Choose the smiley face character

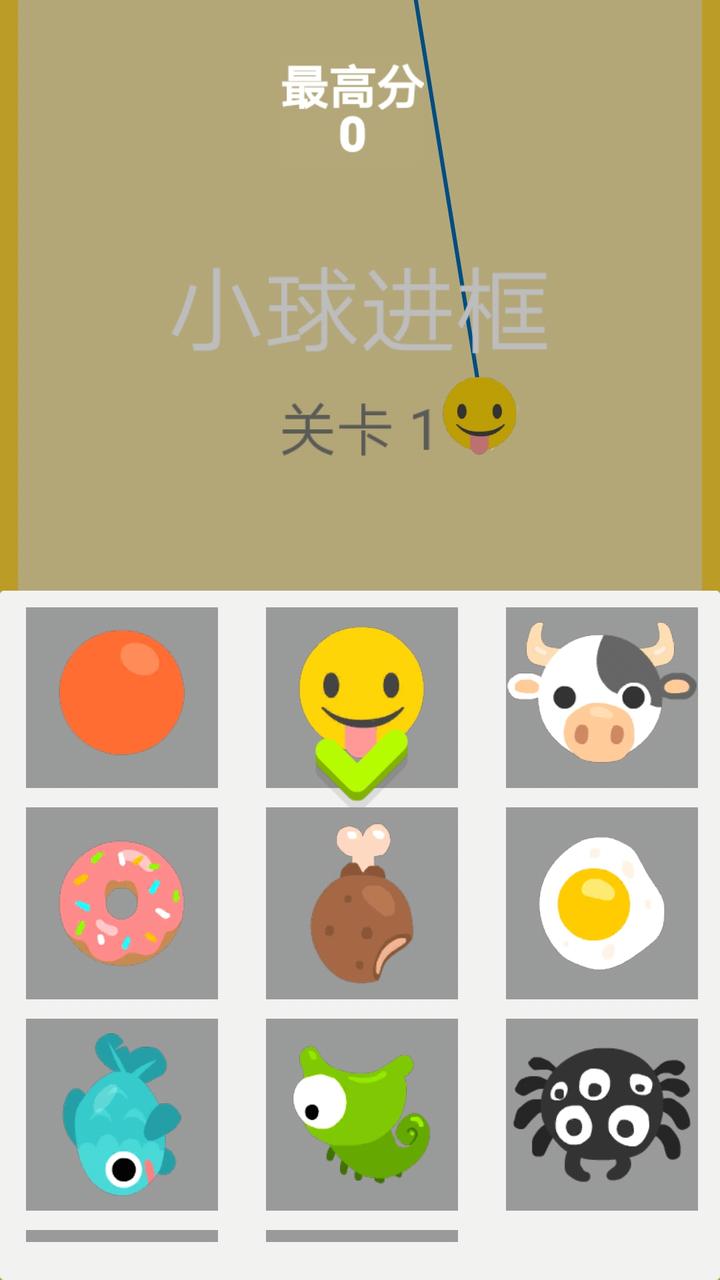coord(361,680)
